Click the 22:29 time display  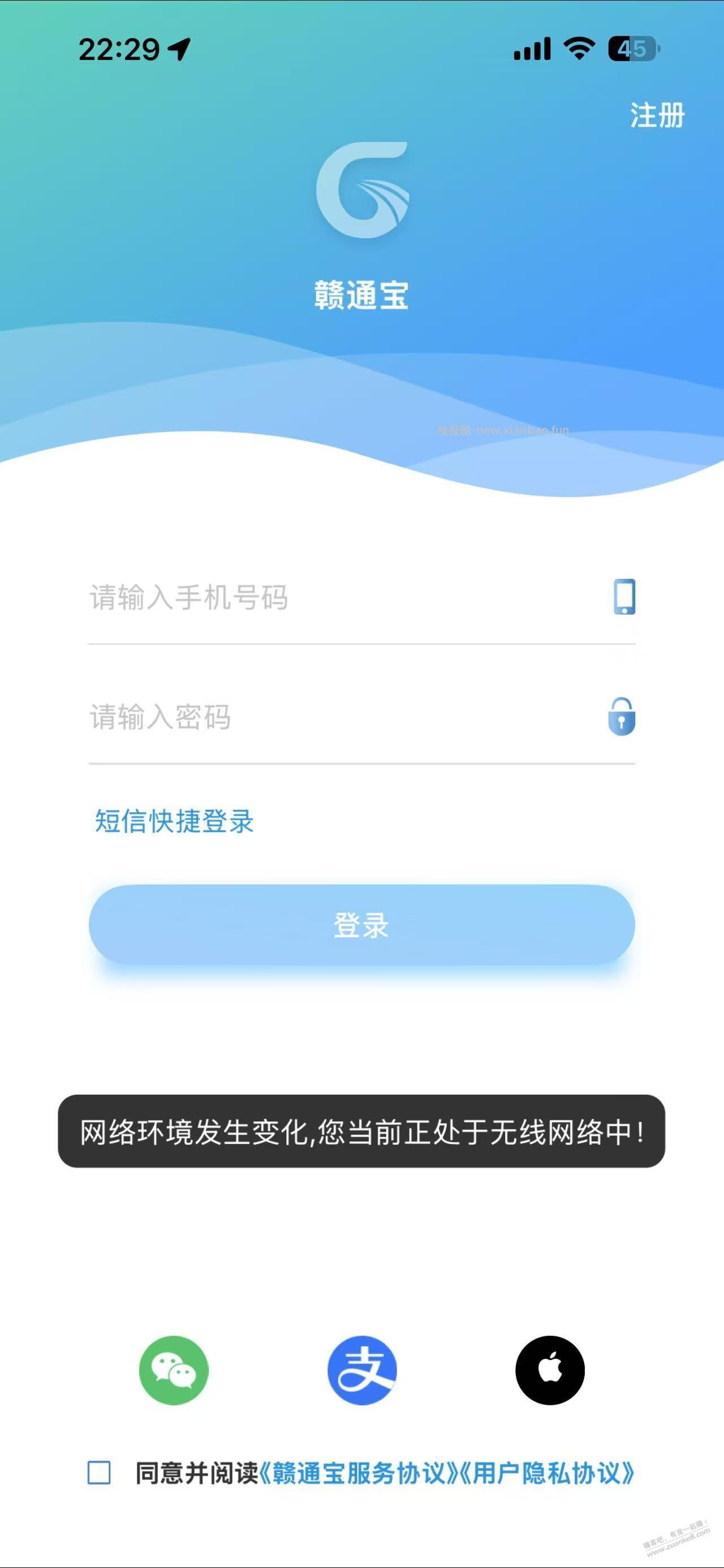click(120, 49)
